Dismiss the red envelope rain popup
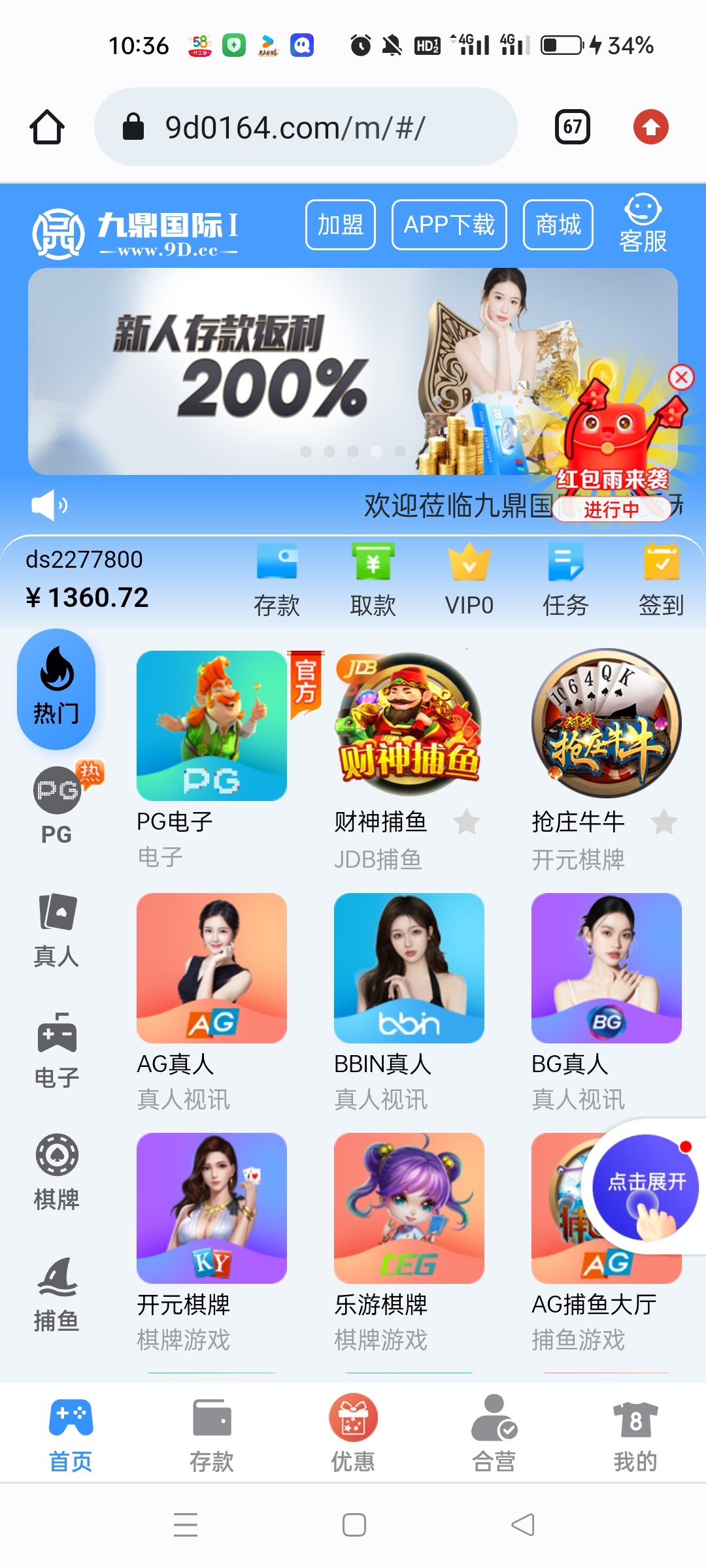Viewport: 706px width, 1568px height. tap(681, 377)
